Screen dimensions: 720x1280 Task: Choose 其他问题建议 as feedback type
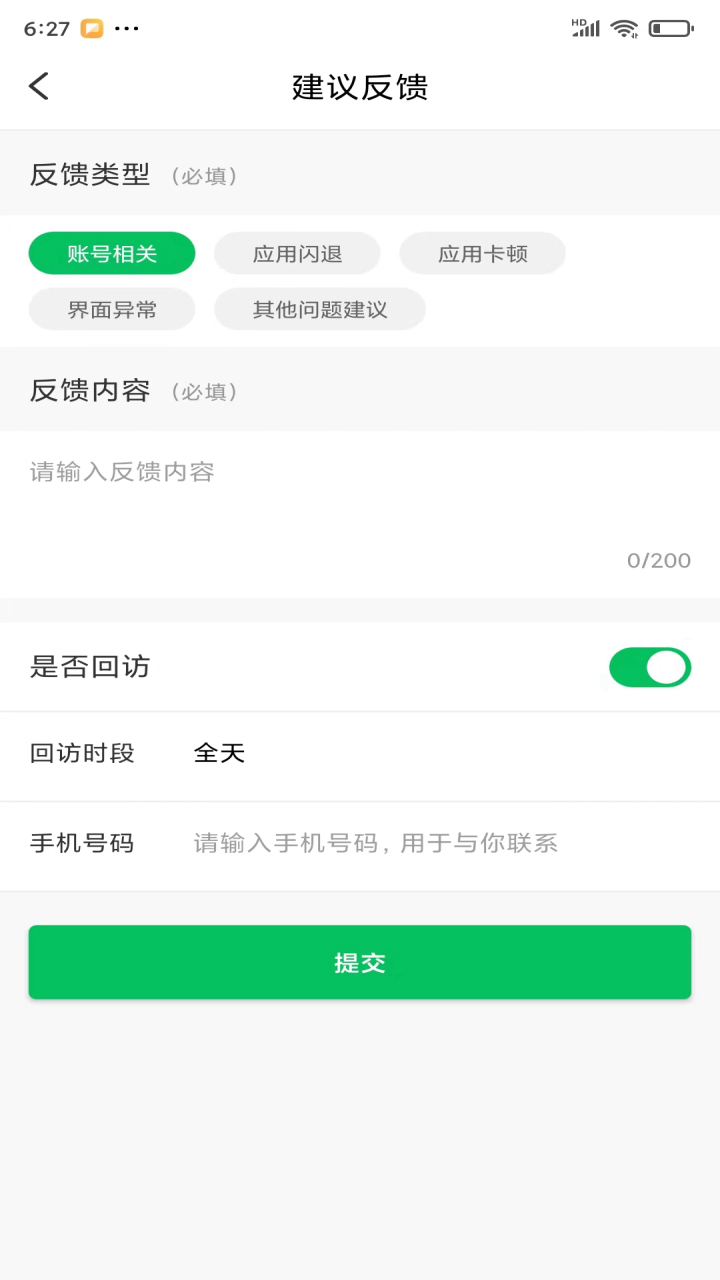[320, 309]
